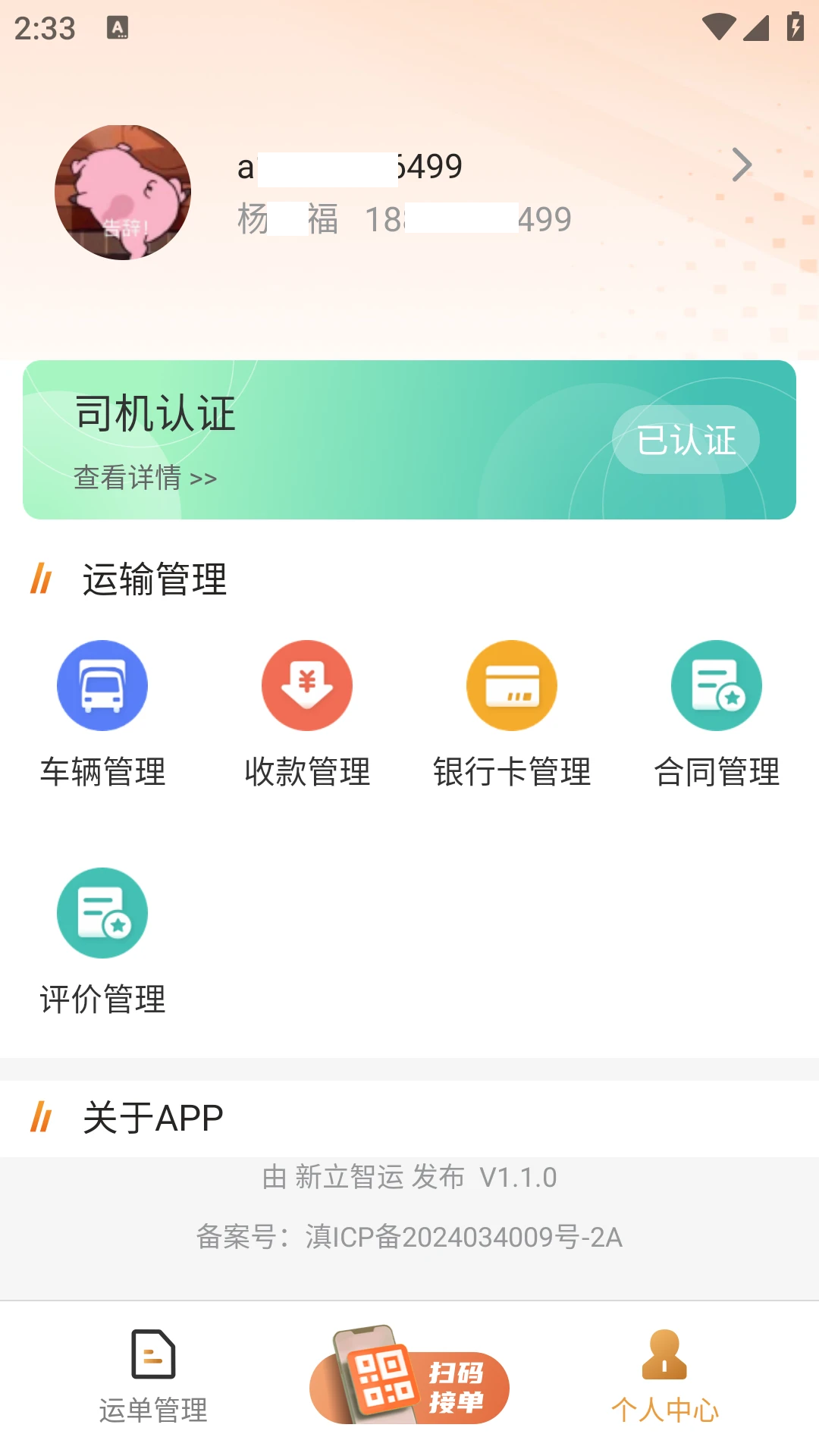The image size is (819, 1456).
Task: Tap the 司机认证 certification banner
Action: [409, 438]
